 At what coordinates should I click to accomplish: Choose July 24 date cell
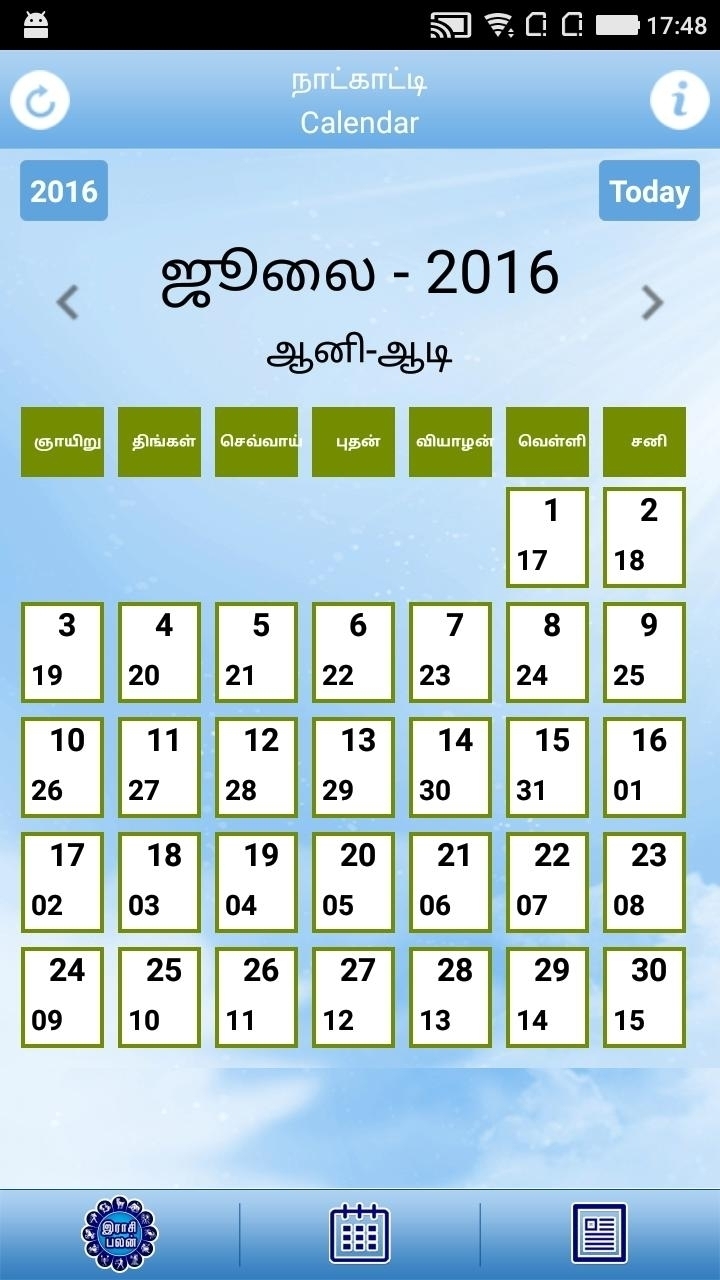(62, 997)
